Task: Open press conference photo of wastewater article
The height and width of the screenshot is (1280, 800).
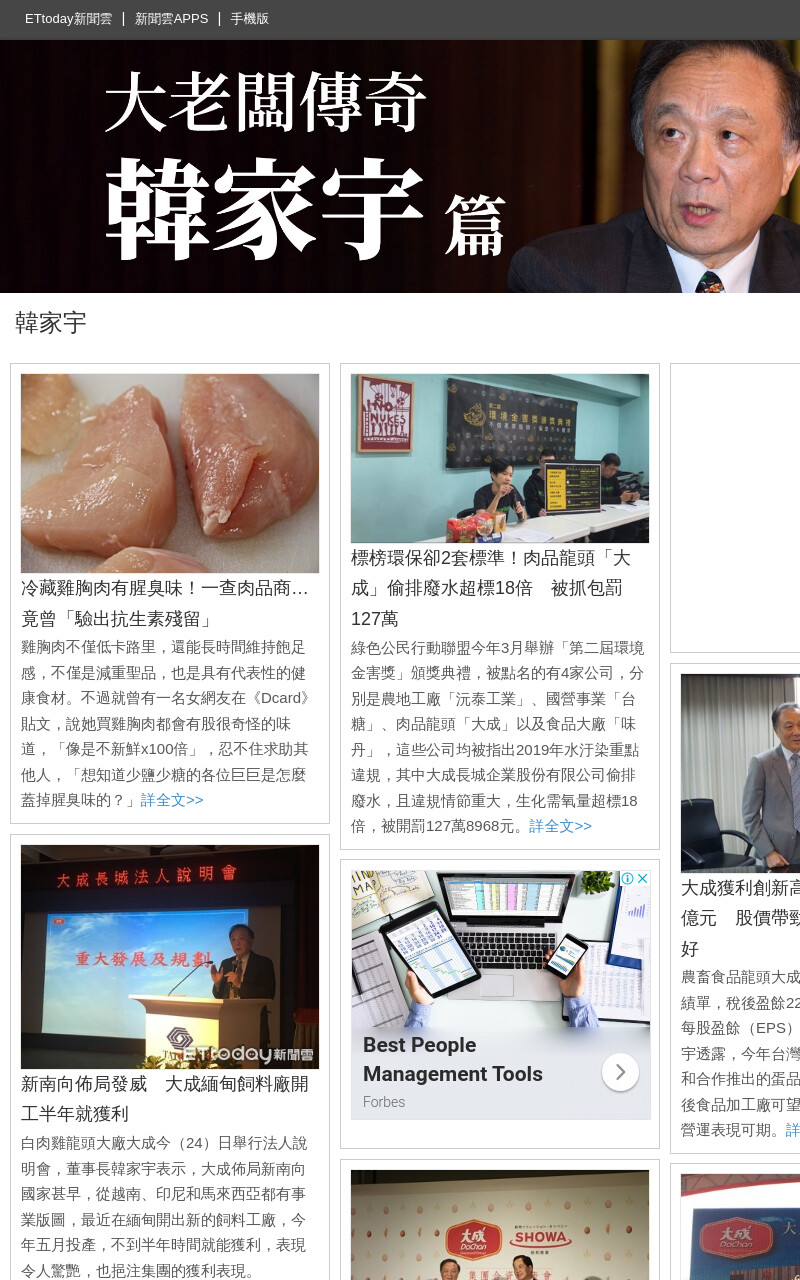Action: pyautogui.click(x=500, y=458)
